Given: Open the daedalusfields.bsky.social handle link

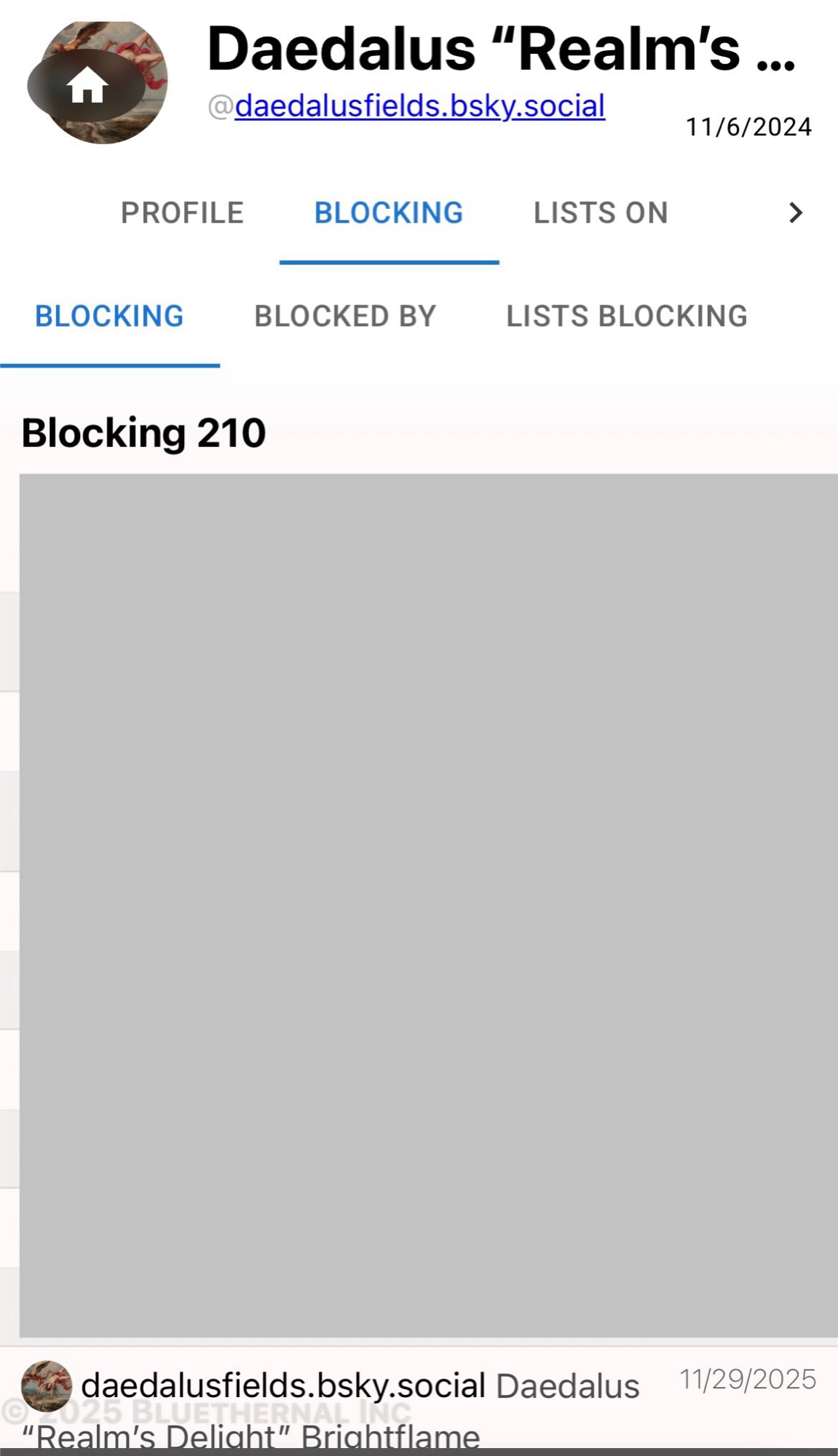Looking at the screenshot, I should (x=419, y=106).
